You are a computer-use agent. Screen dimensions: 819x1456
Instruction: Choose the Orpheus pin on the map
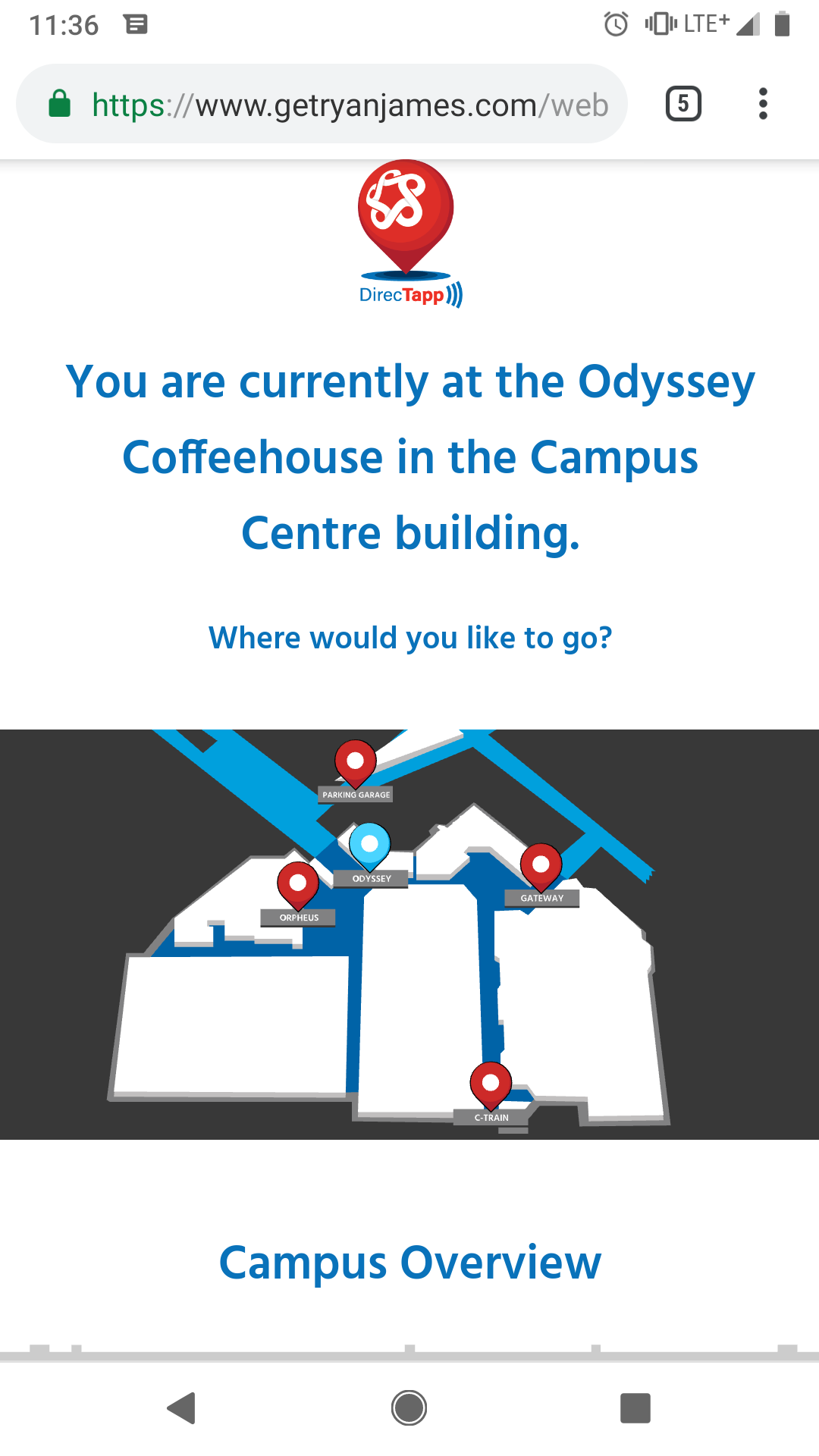(x=298, y=885)
